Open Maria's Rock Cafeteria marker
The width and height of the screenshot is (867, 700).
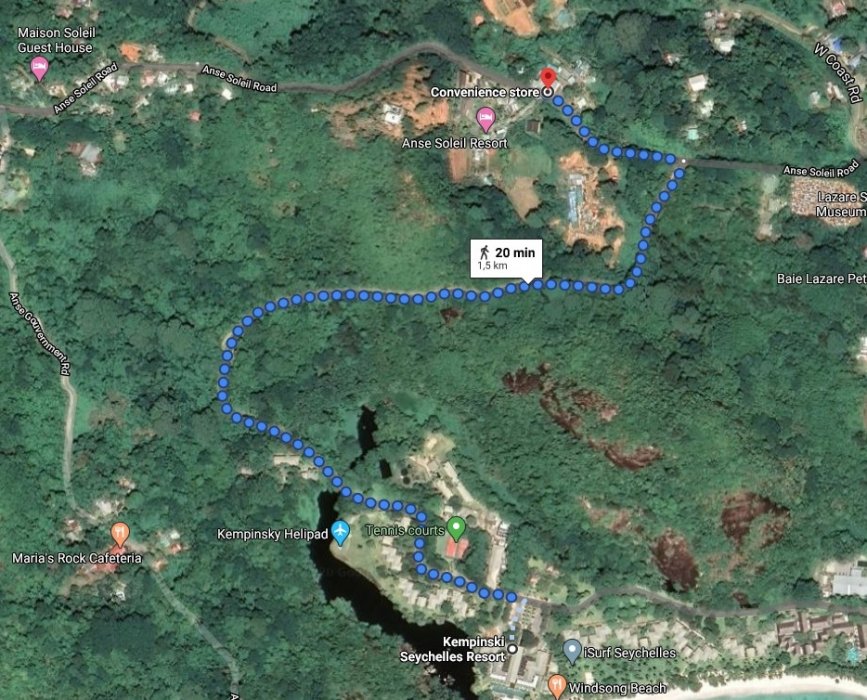119,534
